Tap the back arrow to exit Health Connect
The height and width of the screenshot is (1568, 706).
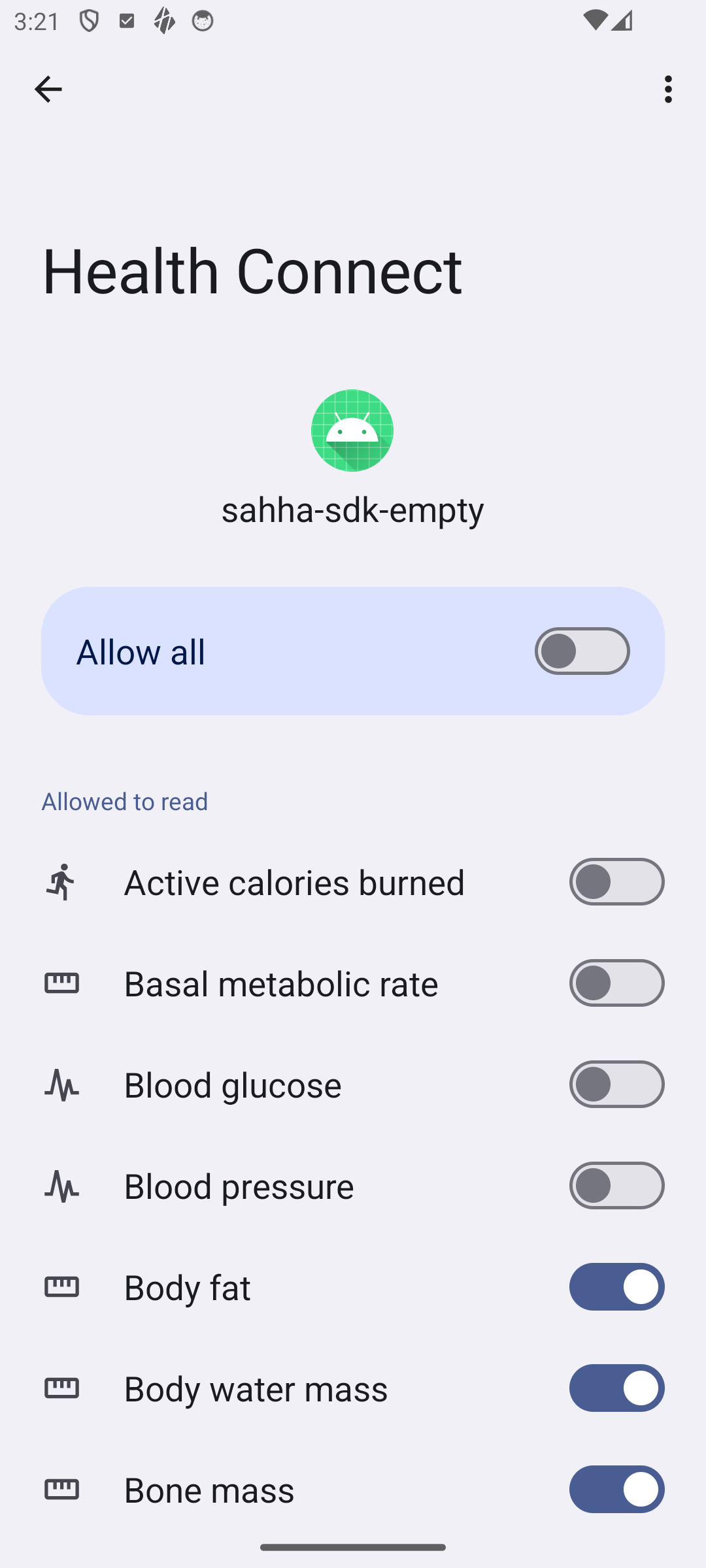click(x=48, y=89)
